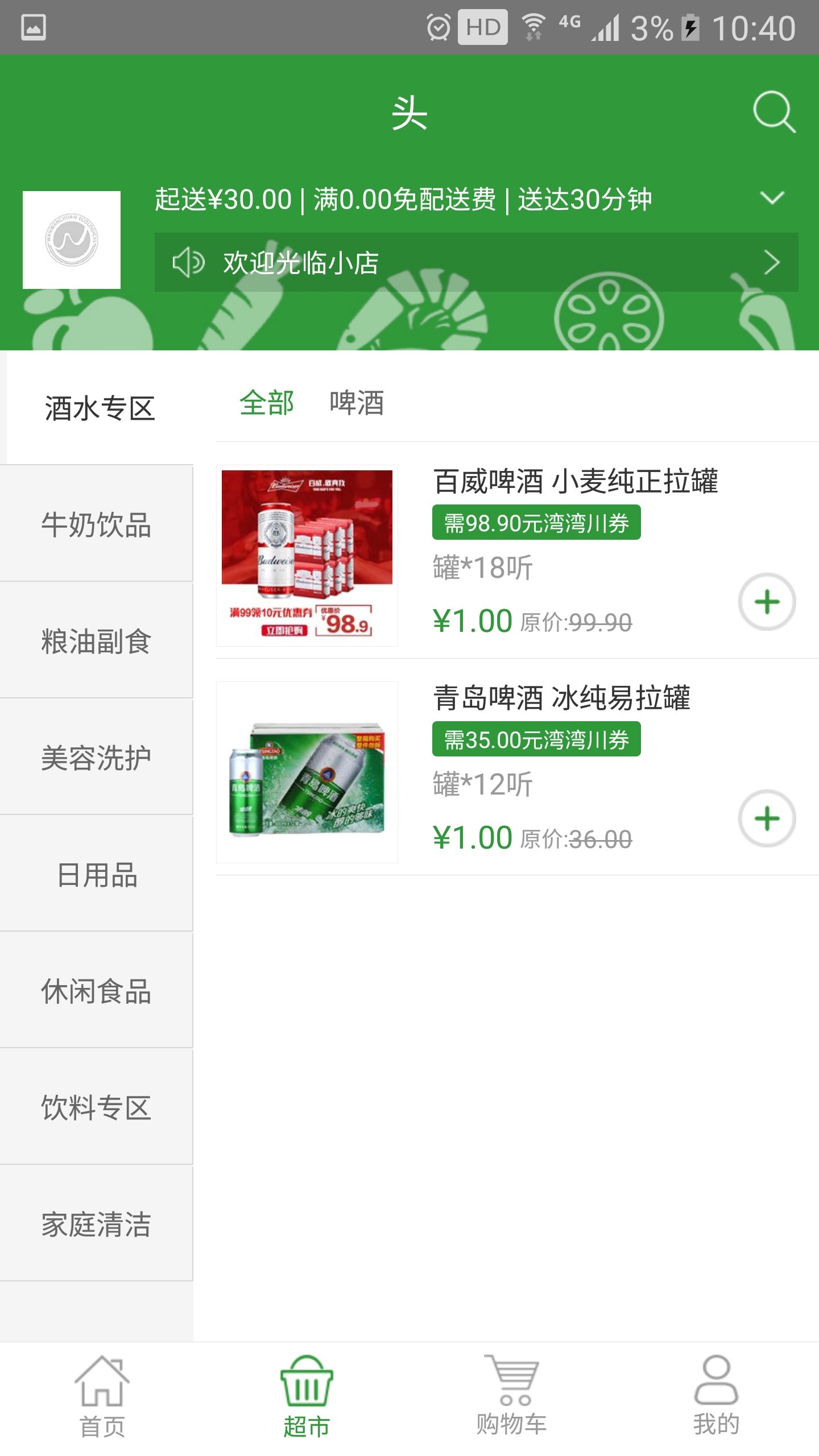Go to 休闲食品 category
Image resolution: width=819 pixels, height=1456 pixels.
point(97,991)
